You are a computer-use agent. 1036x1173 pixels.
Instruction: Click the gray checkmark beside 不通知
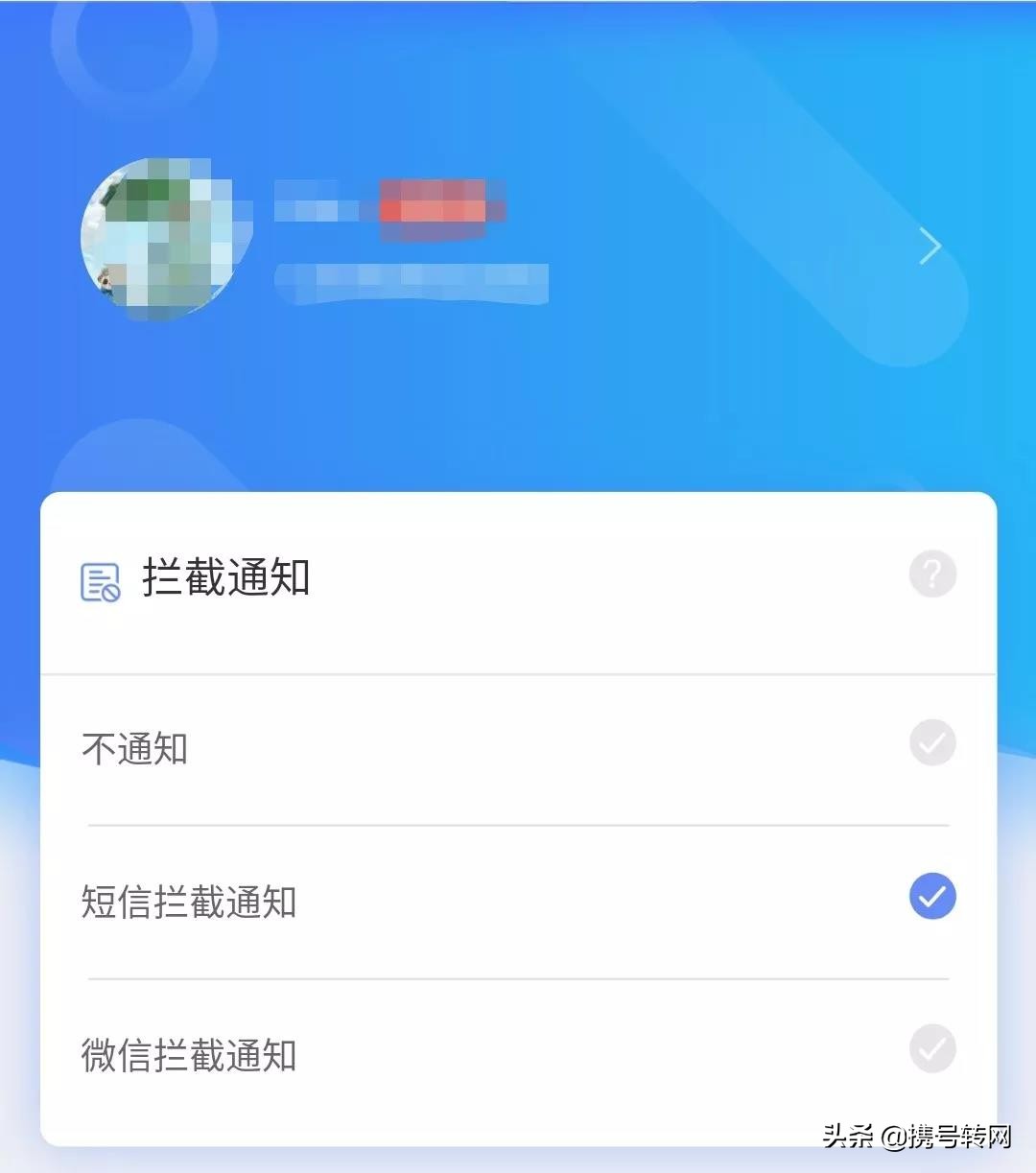click(931, 743)
